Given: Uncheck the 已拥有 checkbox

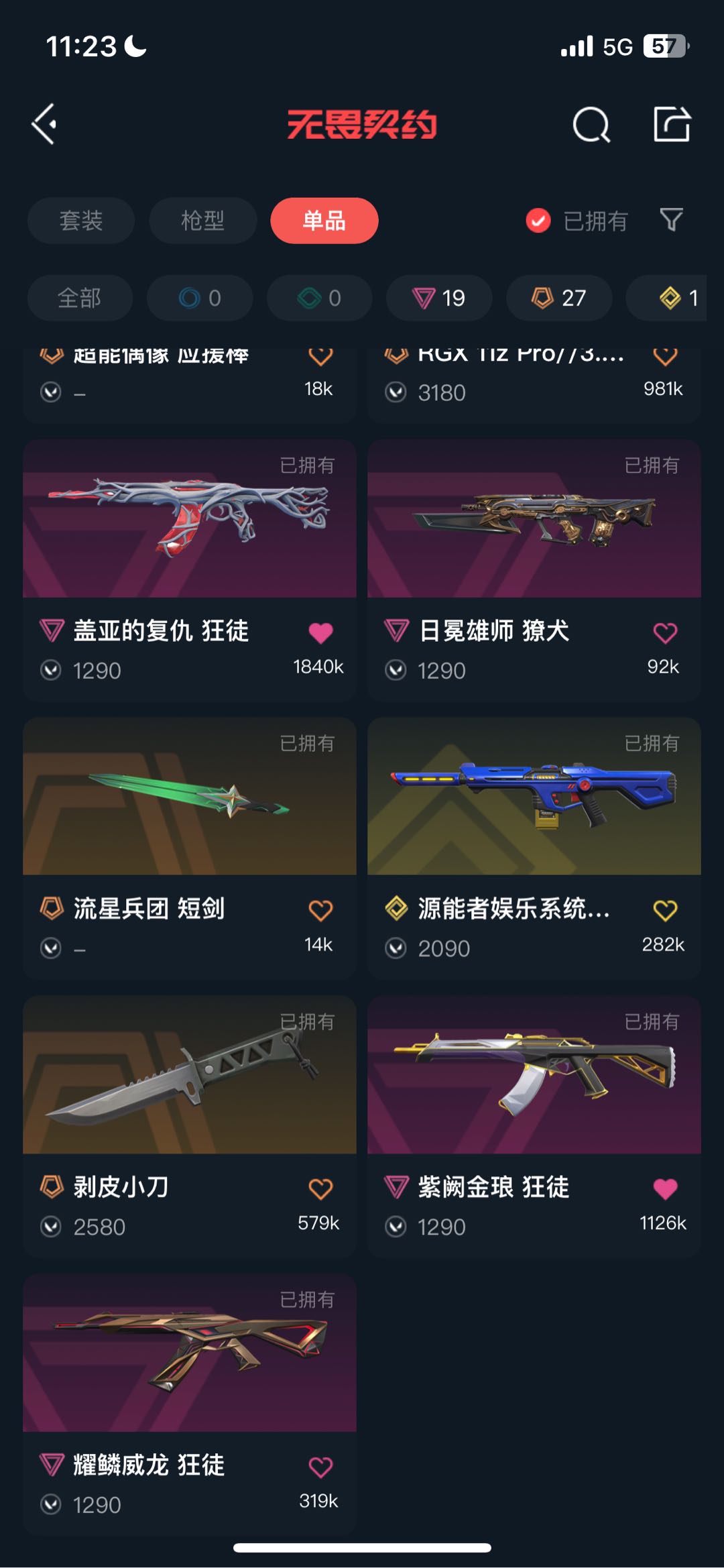Looking at the screenshot, I should click(x=538, y=221).
